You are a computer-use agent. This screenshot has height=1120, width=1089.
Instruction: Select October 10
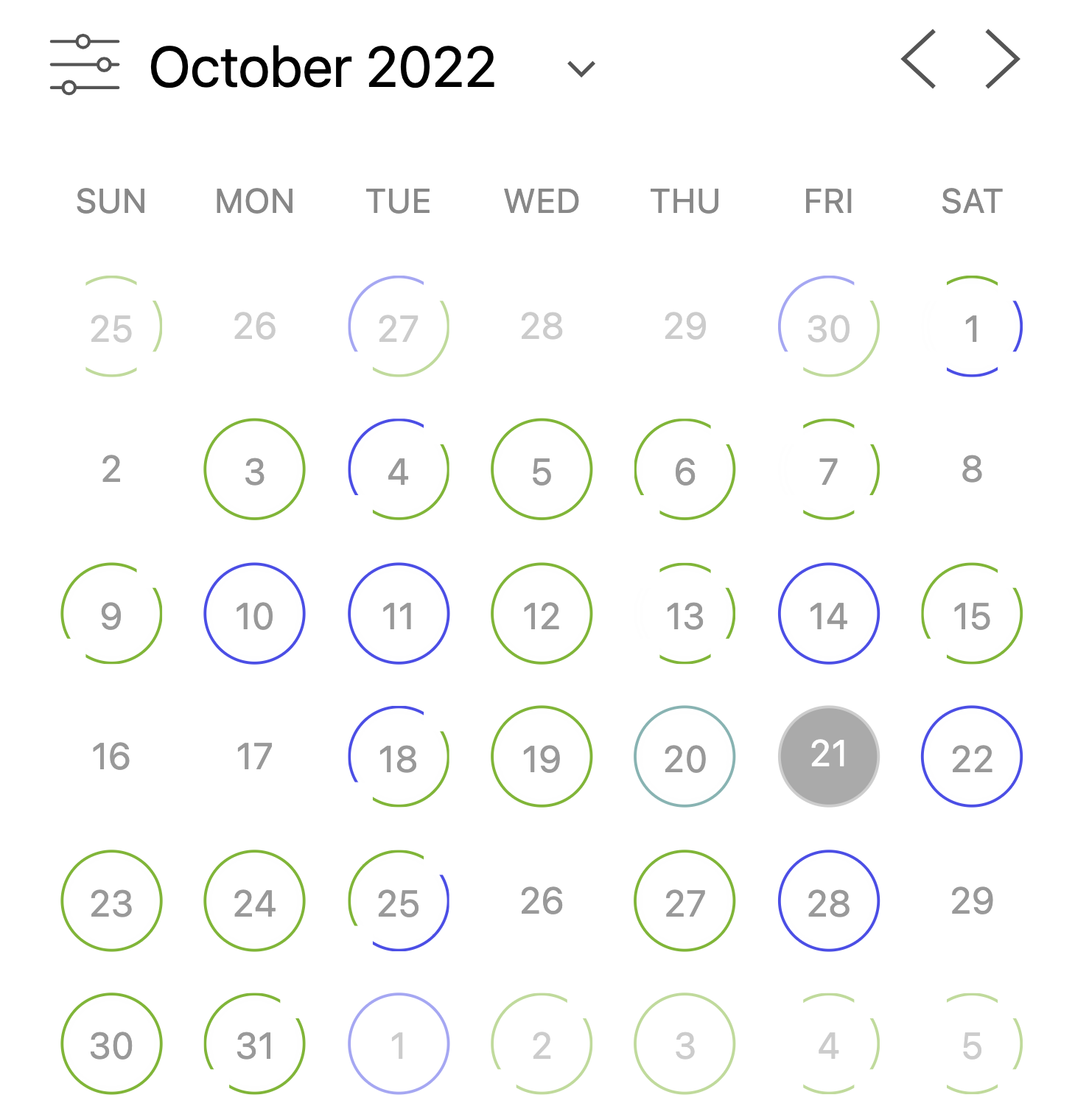(x=254, y=614)
